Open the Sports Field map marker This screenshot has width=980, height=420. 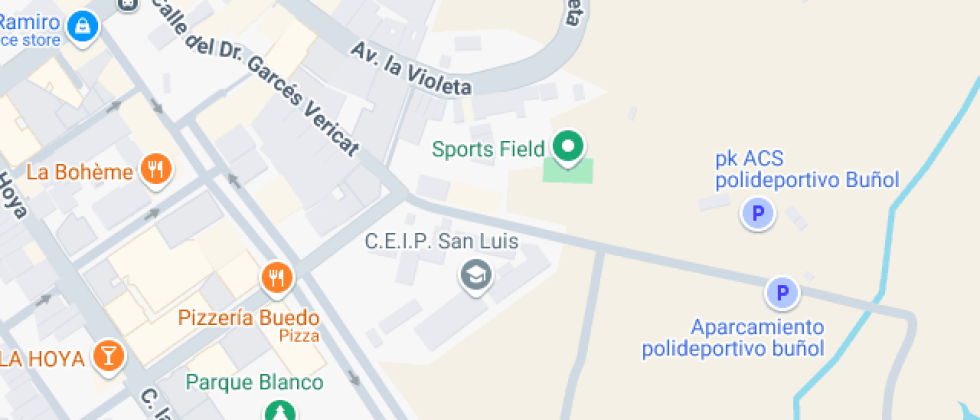569,148
